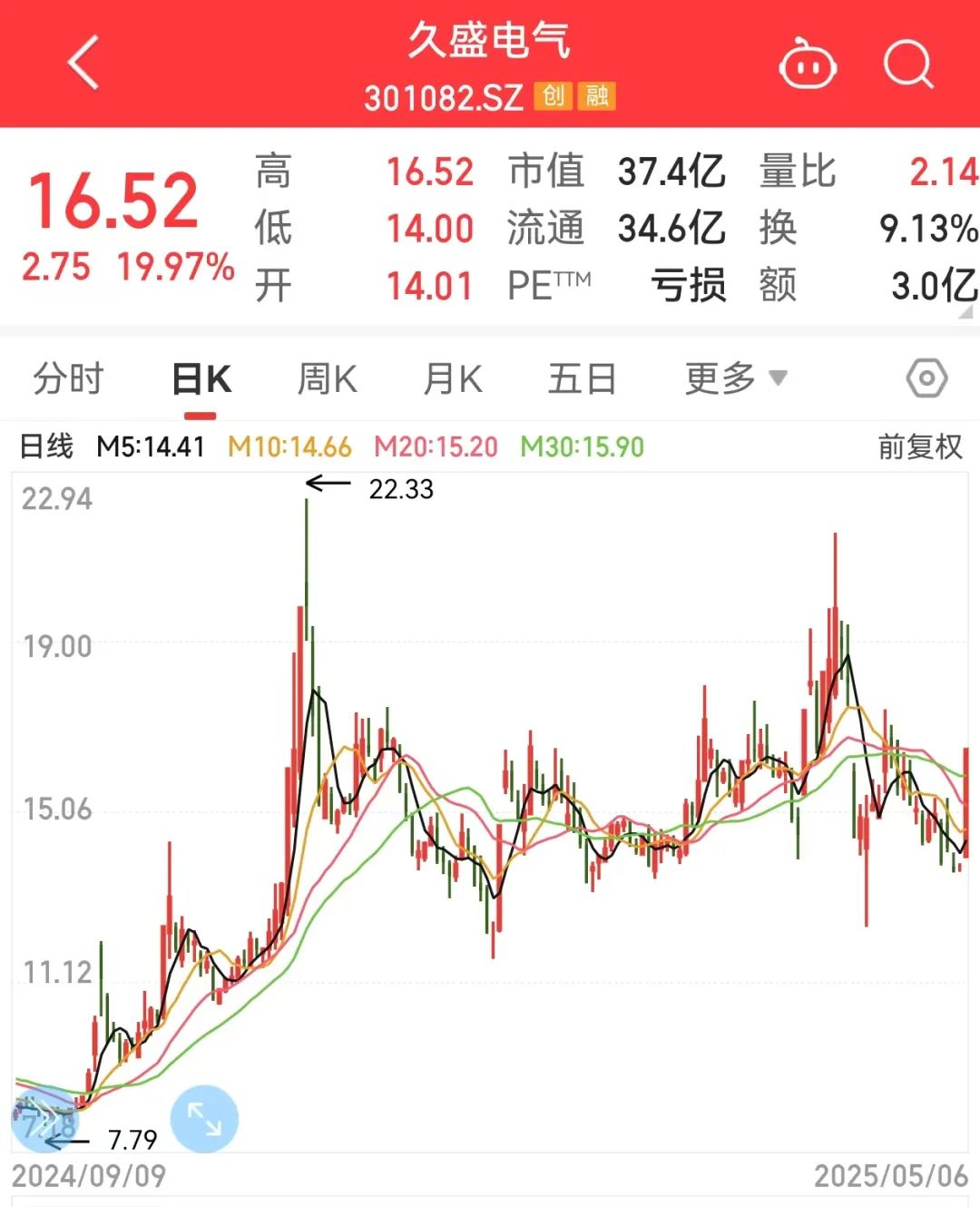980x1207 pixels.
Task: Change the 前复权 adjustment option
Action: pyautogui.click(x=920, y=446)
